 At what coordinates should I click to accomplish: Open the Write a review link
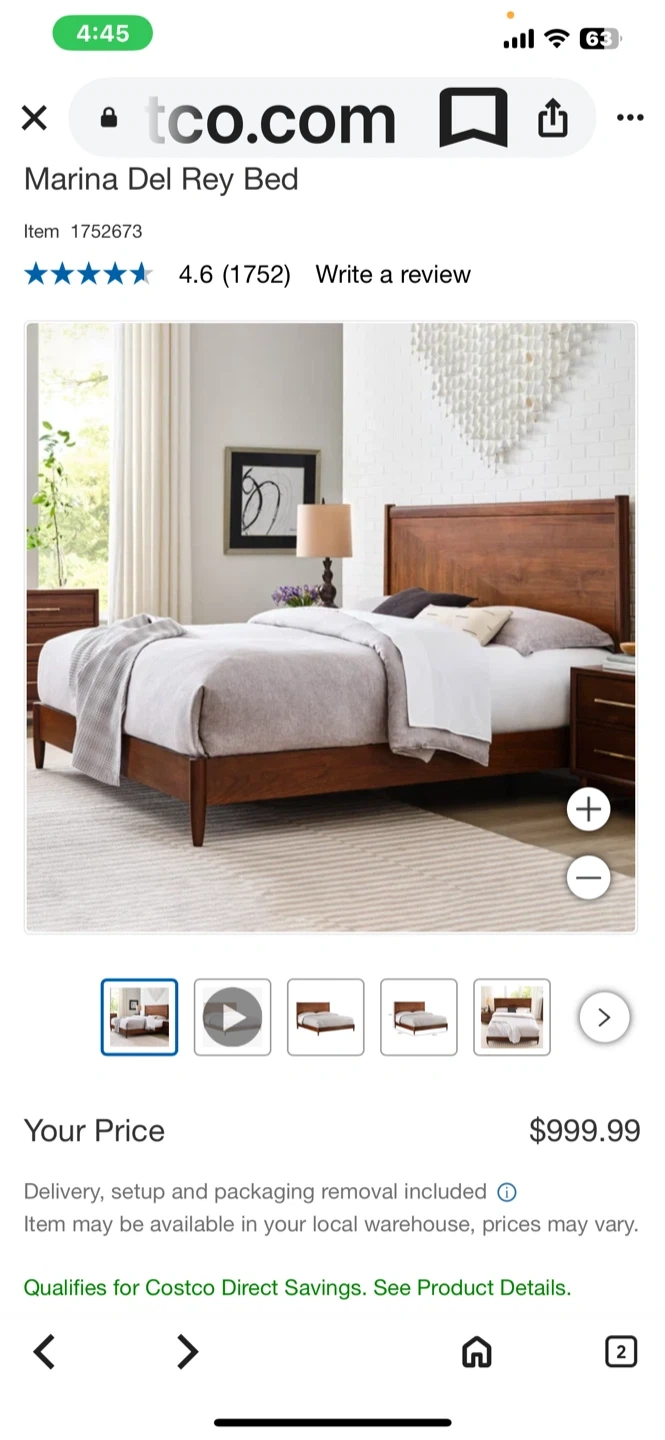[393, 274]
